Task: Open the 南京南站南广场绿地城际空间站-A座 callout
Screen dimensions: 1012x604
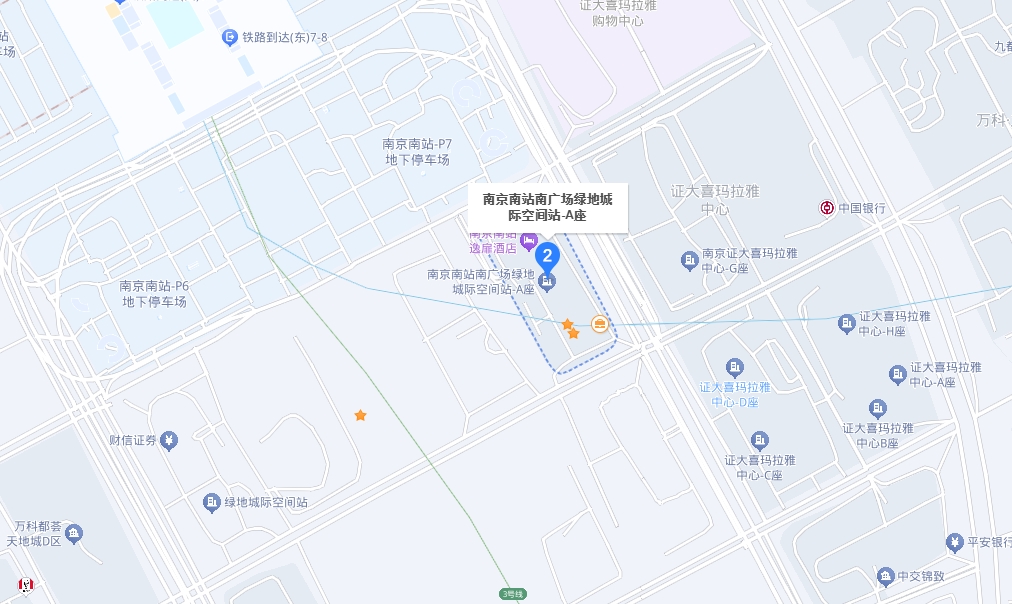Action: pyautogui.click(x=547, y=207)
